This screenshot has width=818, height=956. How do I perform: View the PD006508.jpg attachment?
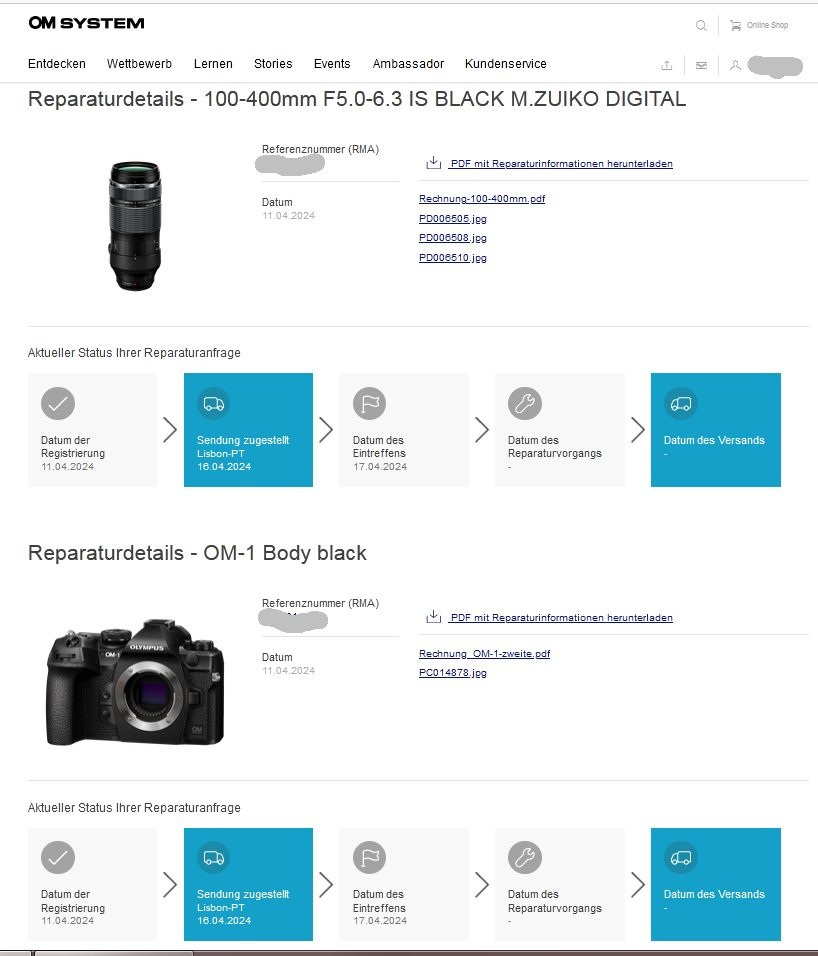(453, 238)
